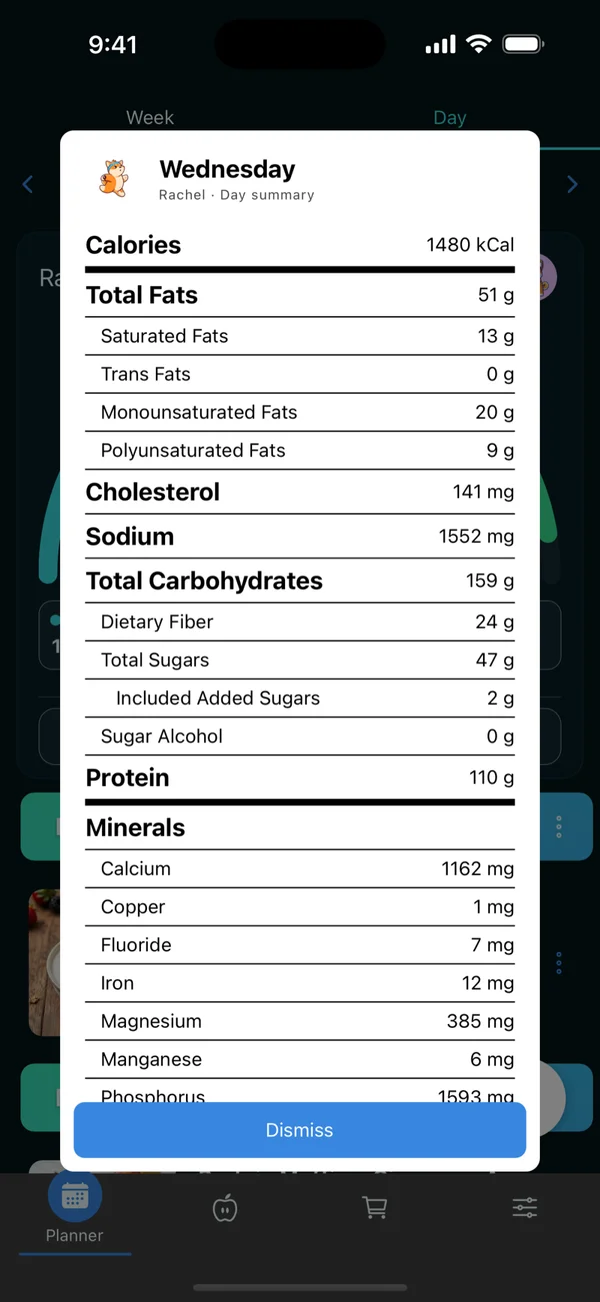The height and width of the screenshot is (1302, 600).
Task: Go to the previous day arrow
Action: [x=28, y=184]
